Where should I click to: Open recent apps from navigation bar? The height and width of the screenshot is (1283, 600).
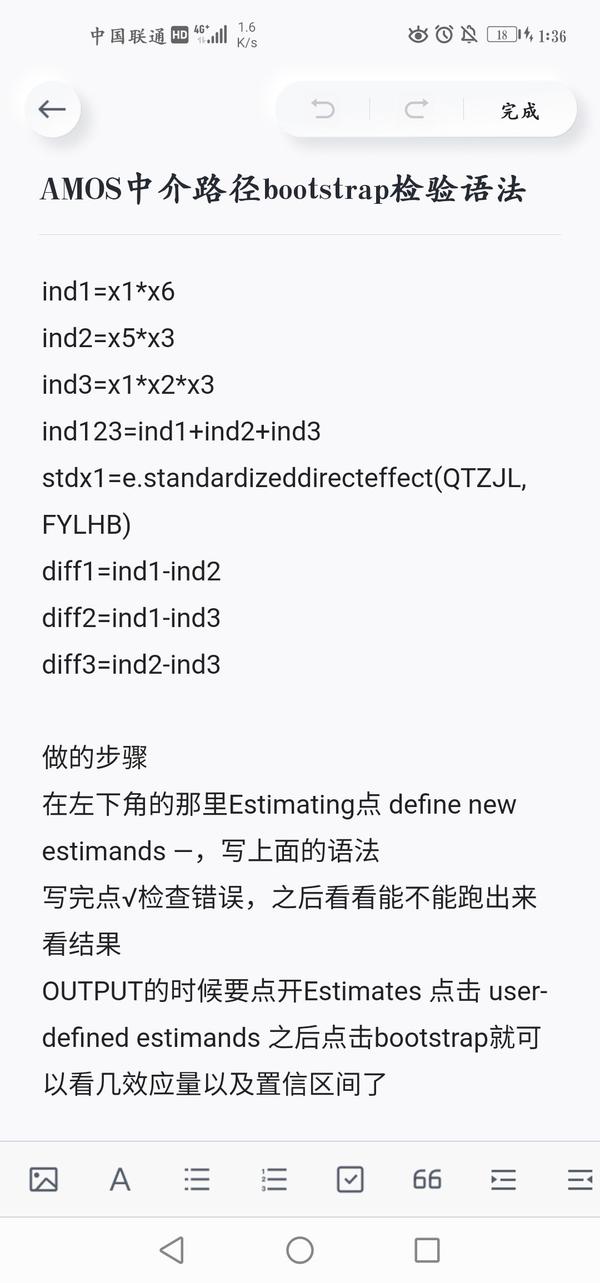427,1249
